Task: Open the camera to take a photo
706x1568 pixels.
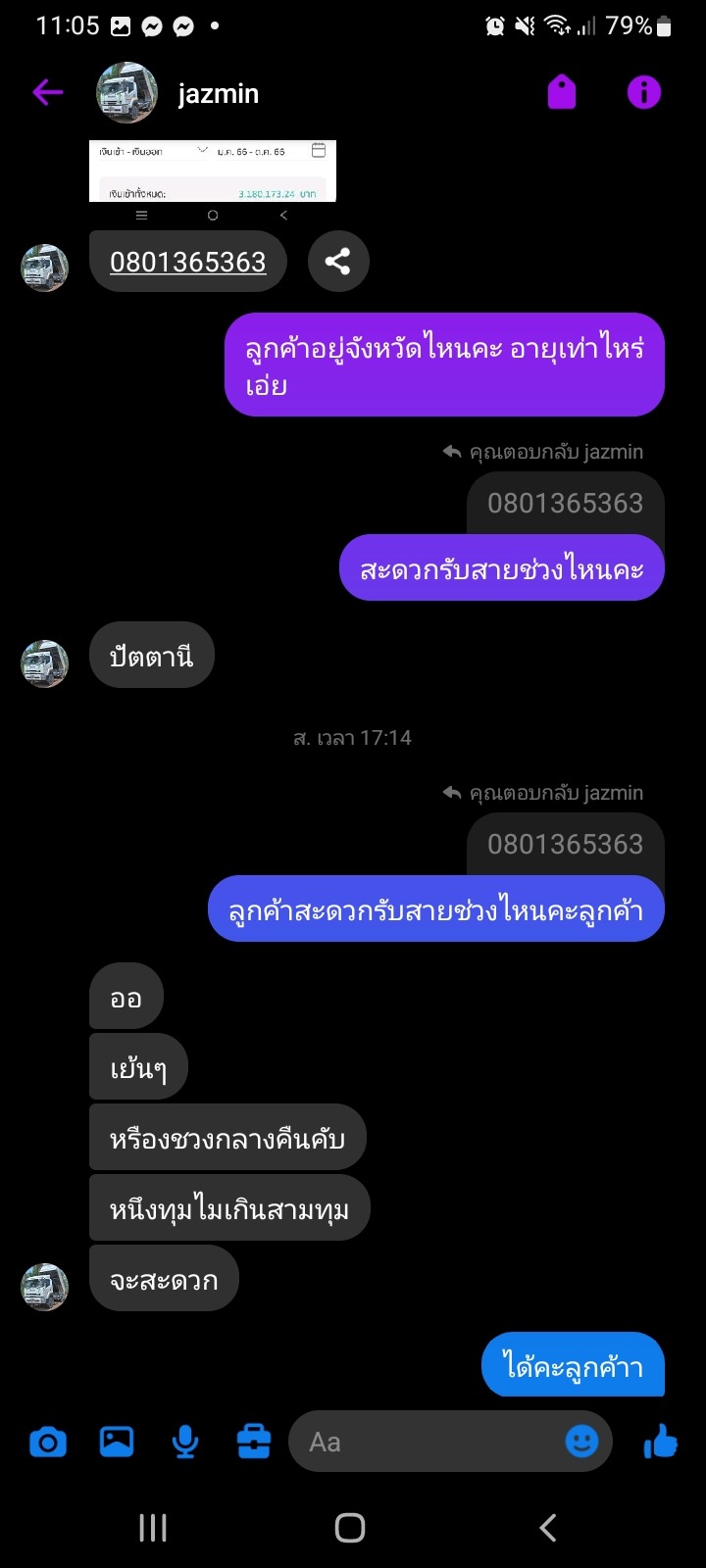Action: 48,1443
